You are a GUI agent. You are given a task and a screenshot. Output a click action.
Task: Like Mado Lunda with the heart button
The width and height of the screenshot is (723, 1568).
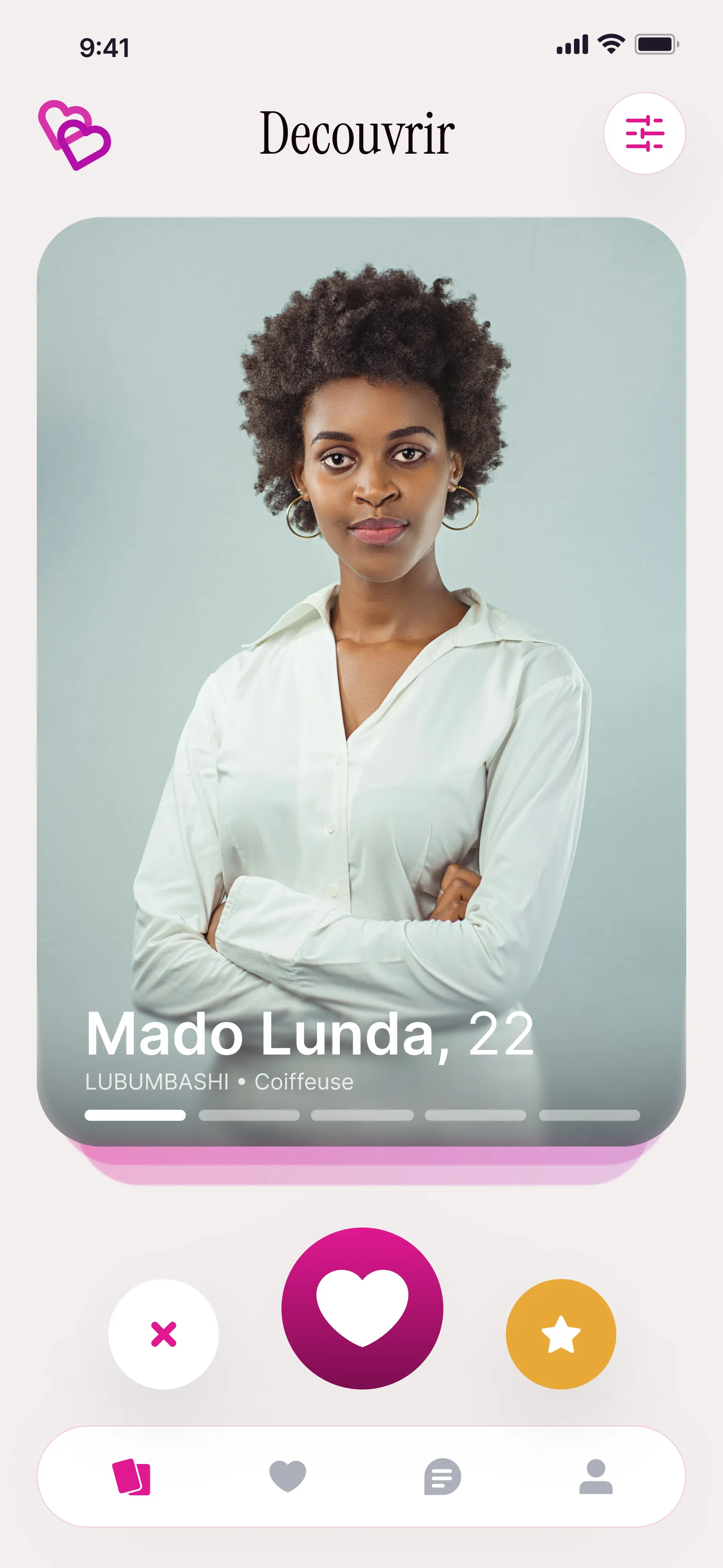(362, 1308)
